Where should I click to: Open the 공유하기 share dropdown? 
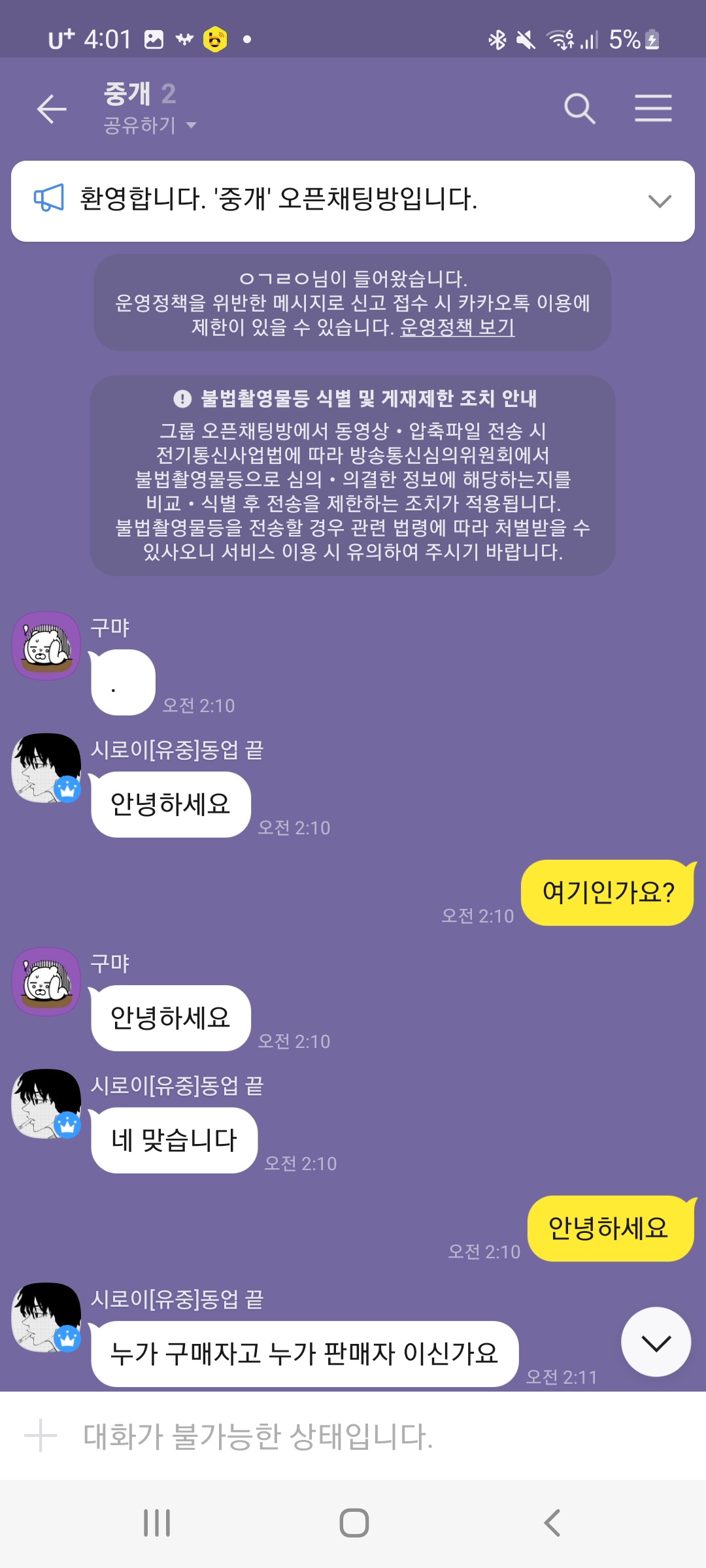pos(150,125)
